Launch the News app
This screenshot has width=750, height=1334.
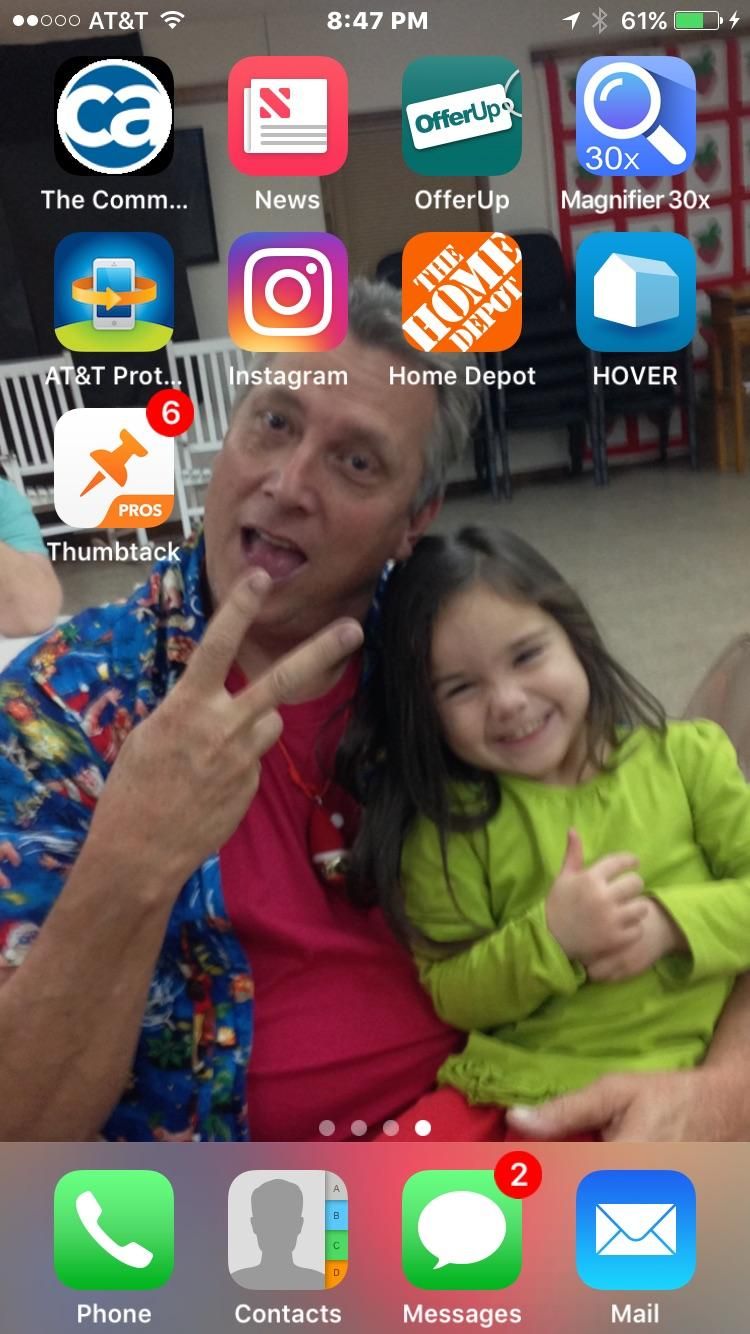click(x=288, y=116)
